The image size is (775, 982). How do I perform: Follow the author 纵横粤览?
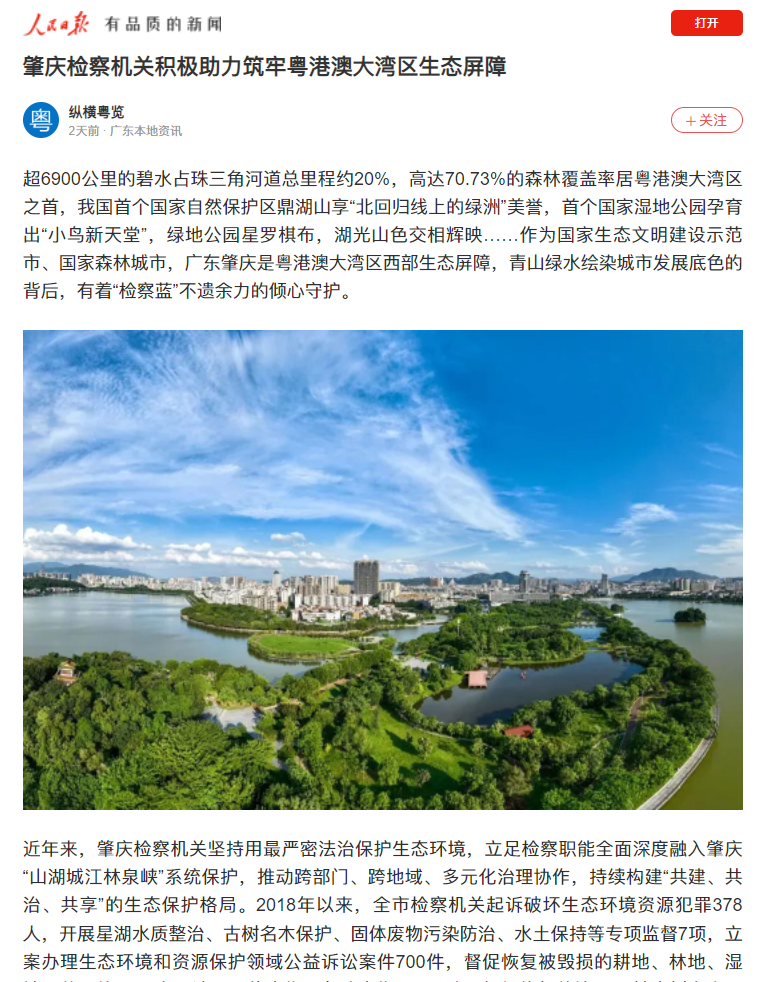pyautogui.click(x=706, y=120)
